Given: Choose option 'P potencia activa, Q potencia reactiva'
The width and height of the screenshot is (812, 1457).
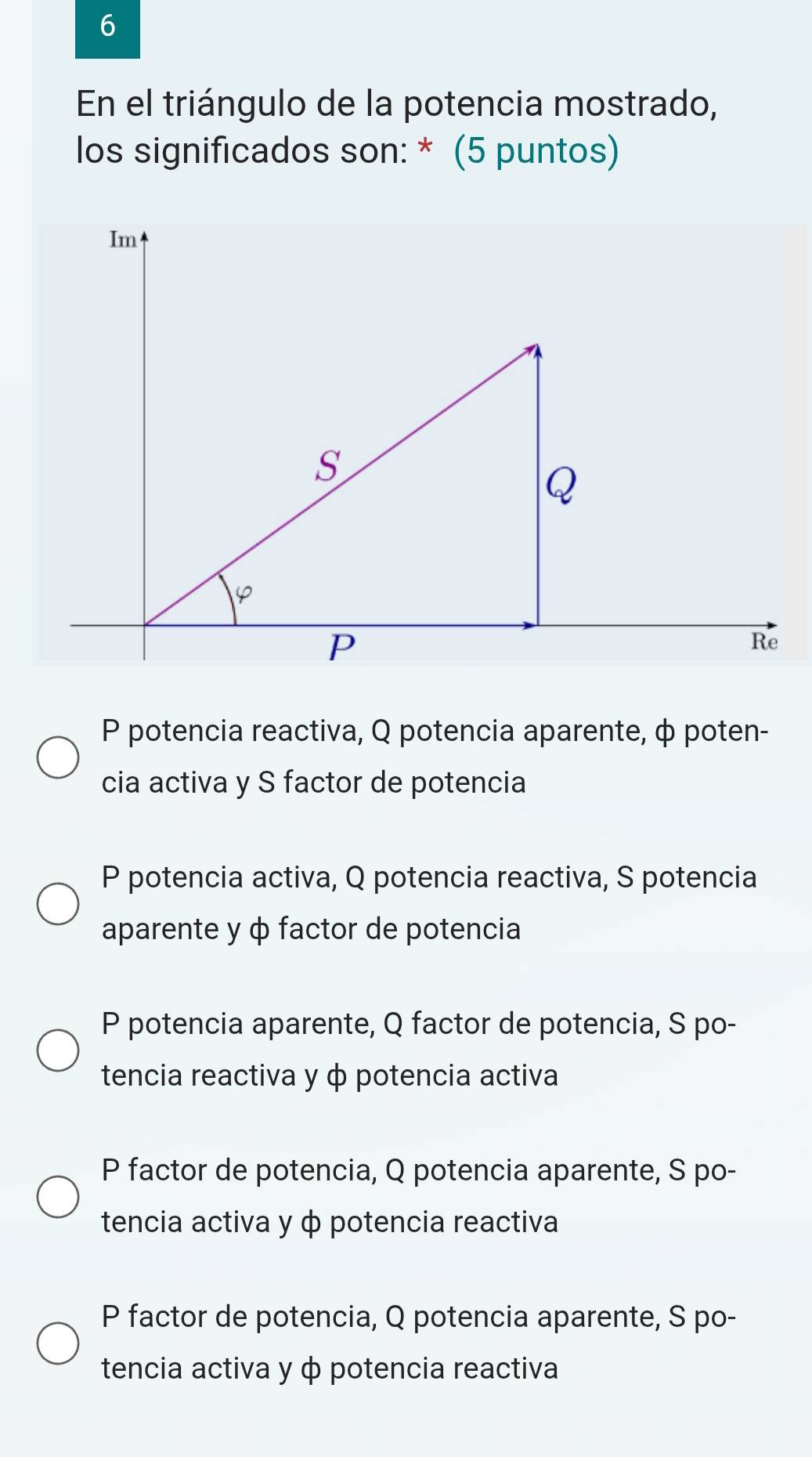Looking at the screenshot, I should (x=56, y=902).
